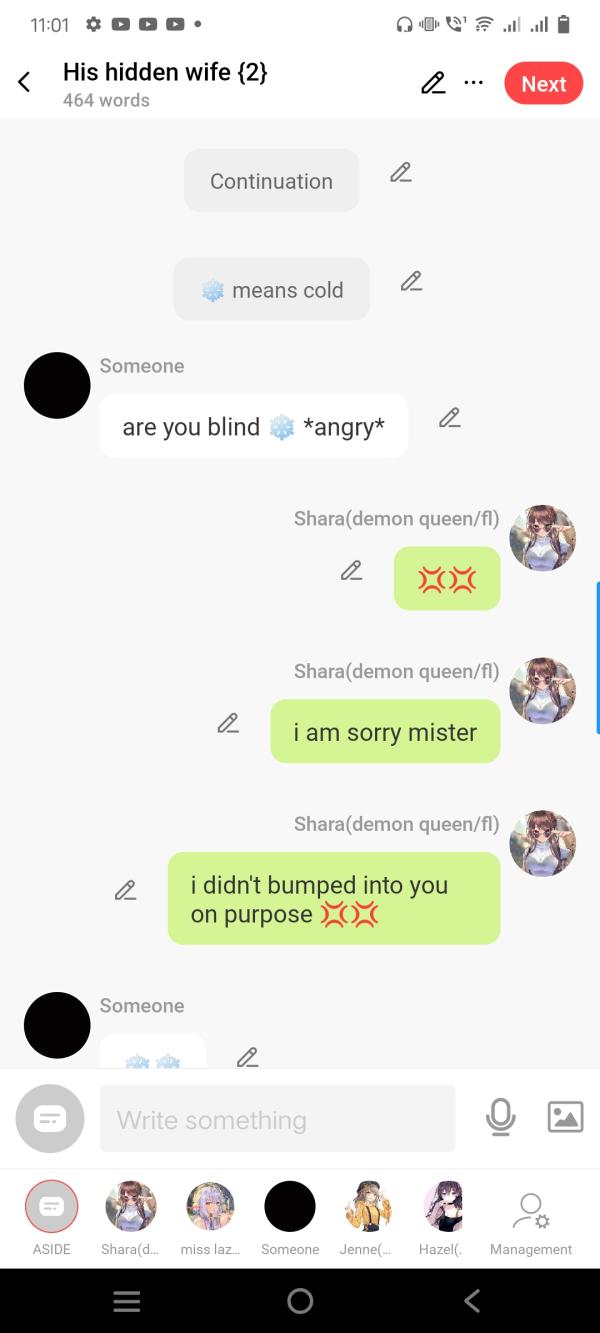Focus the Write something text field
The height and width of the screenshot is (1333, 600).
pos(277,1119)
